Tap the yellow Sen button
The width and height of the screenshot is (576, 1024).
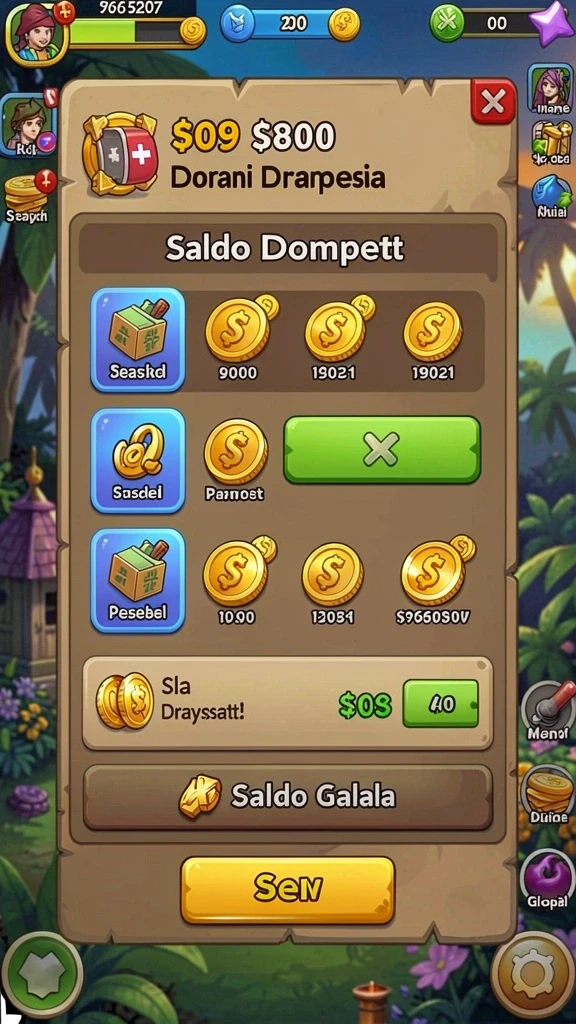pos(287,889)
